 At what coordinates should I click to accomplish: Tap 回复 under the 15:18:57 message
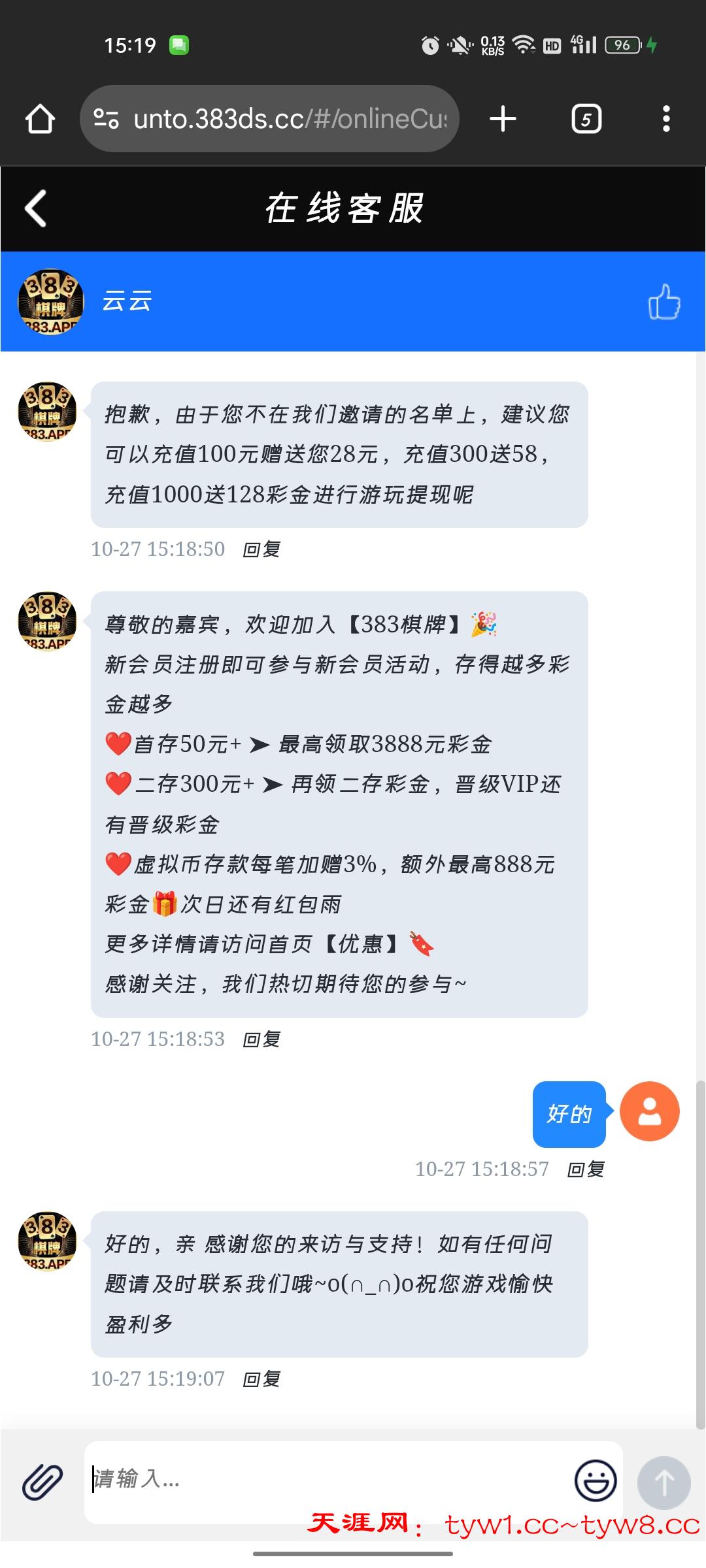586,1169
